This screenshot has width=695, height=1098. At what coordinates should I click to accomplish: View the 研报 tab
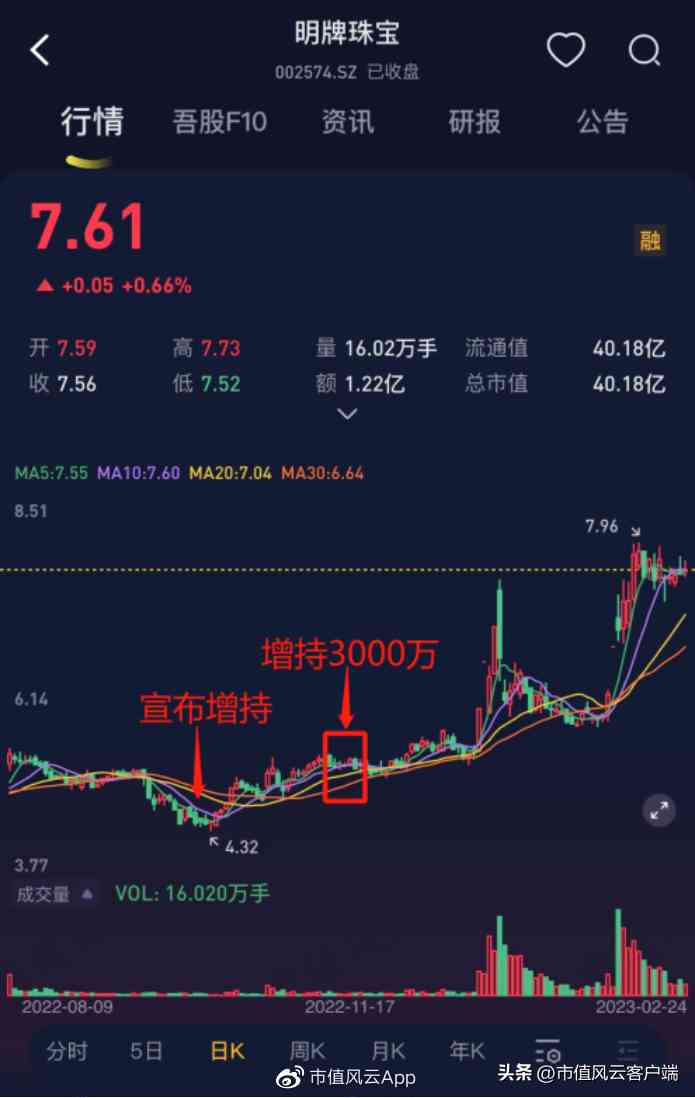click(x=474, y=122)
